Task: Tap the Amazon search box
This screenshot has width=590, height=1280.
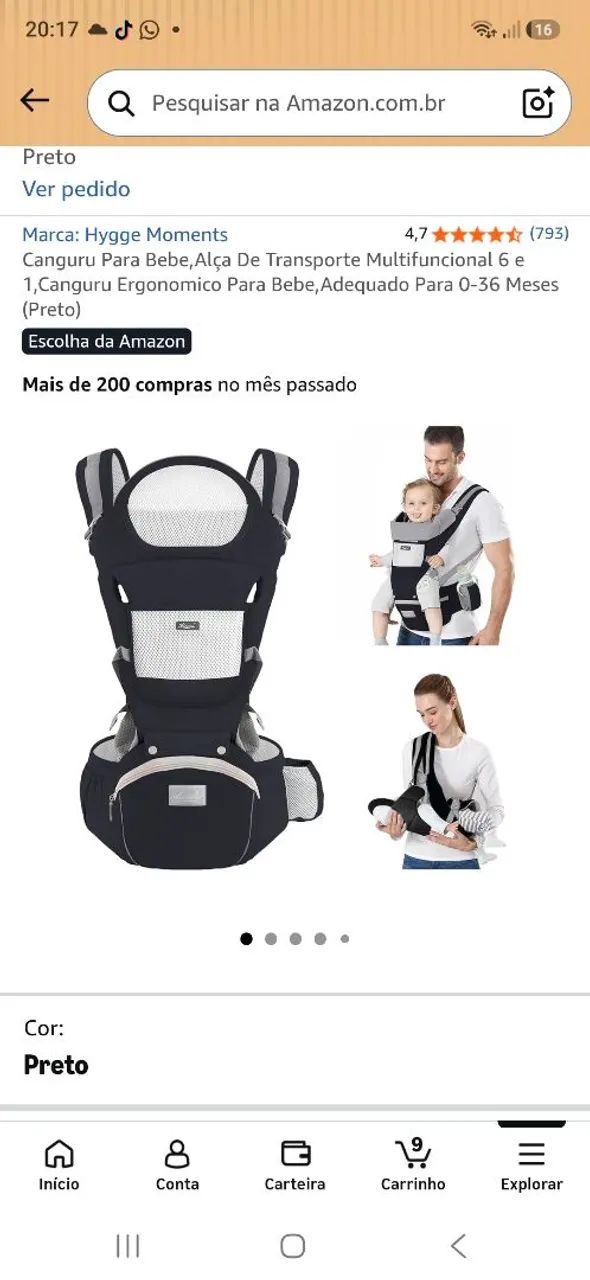Action: (x=329, y=103)
